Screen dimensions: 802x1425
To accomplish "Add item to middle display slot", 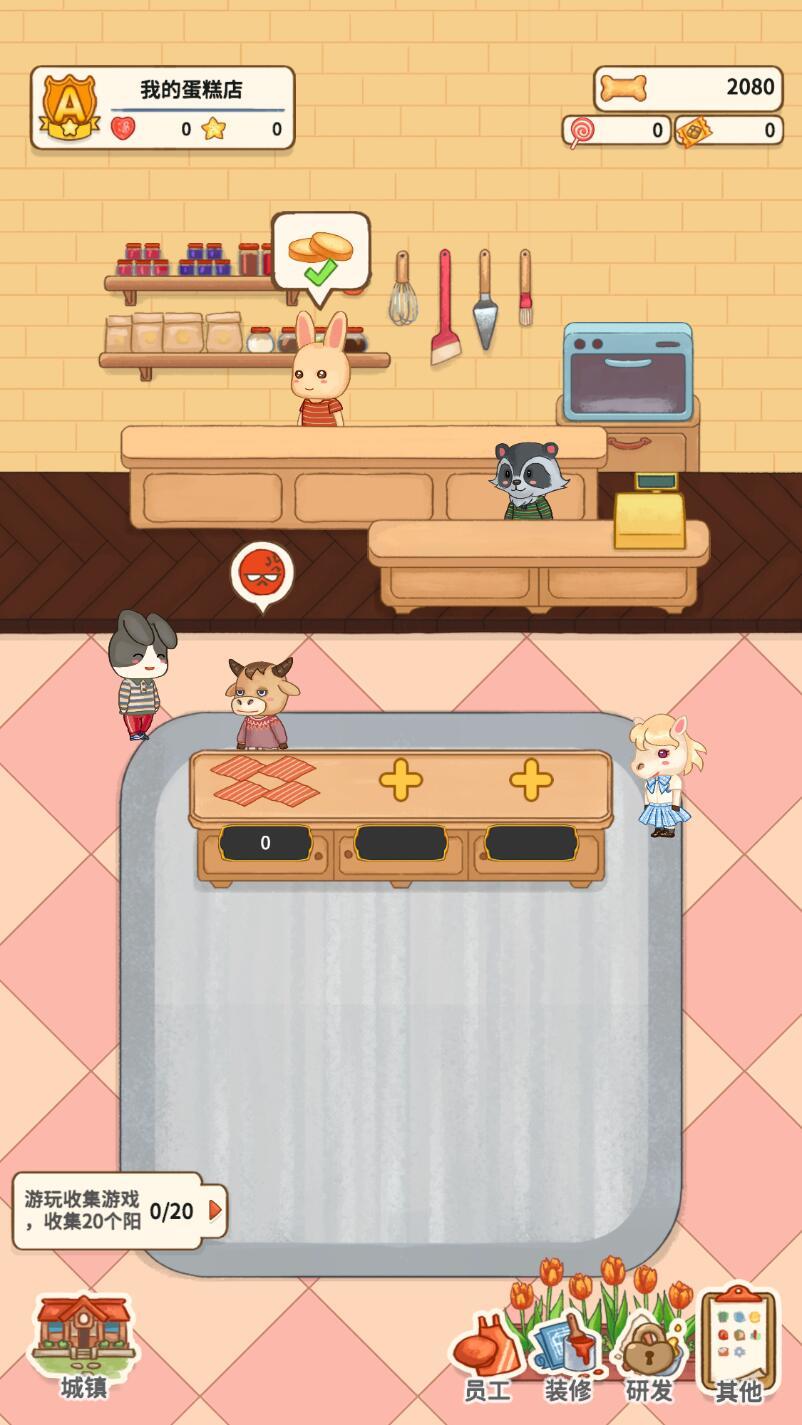I will (400, 780).
